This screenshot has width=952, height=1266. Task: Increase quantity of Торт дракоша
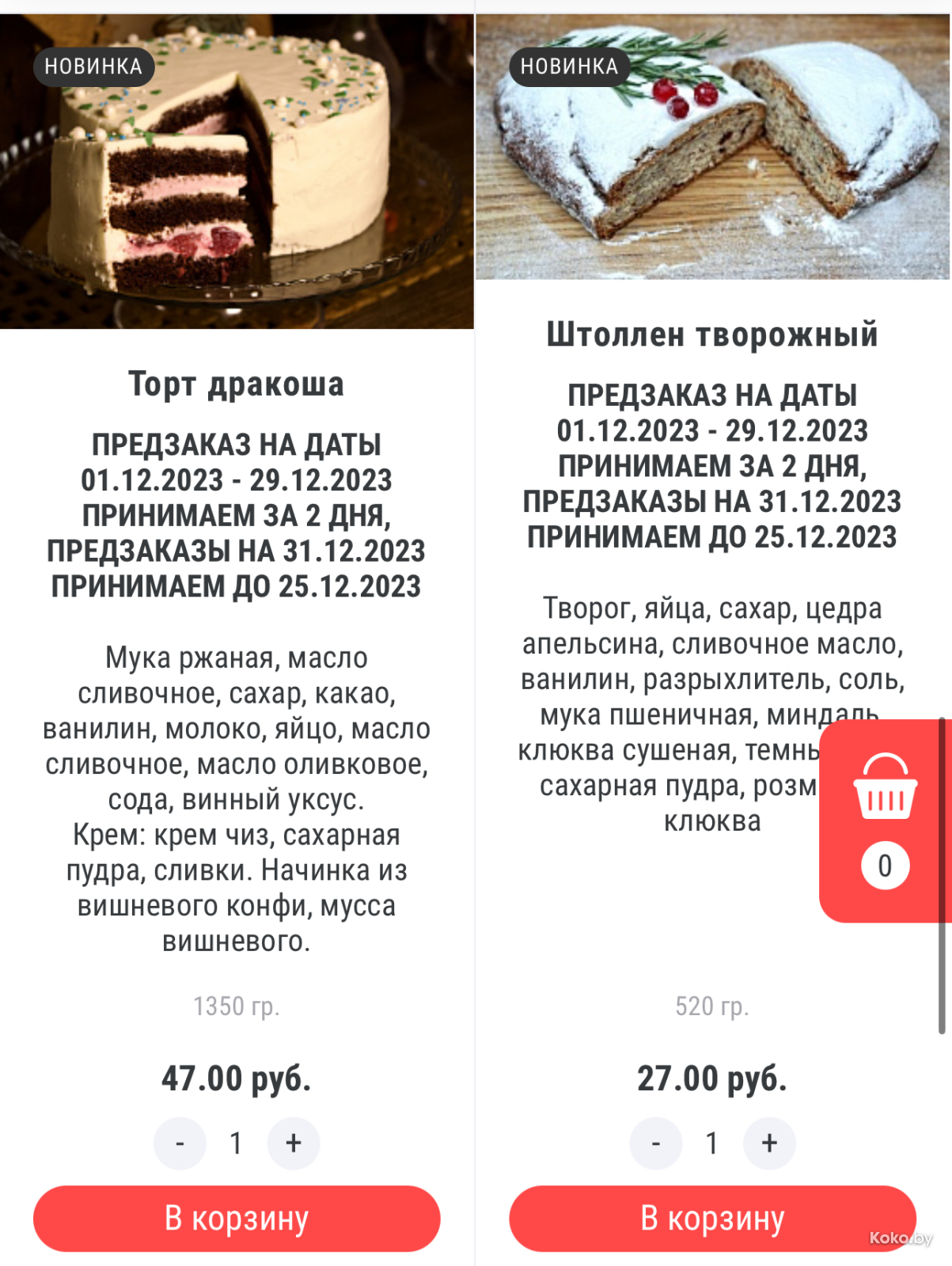point(294,1143)
